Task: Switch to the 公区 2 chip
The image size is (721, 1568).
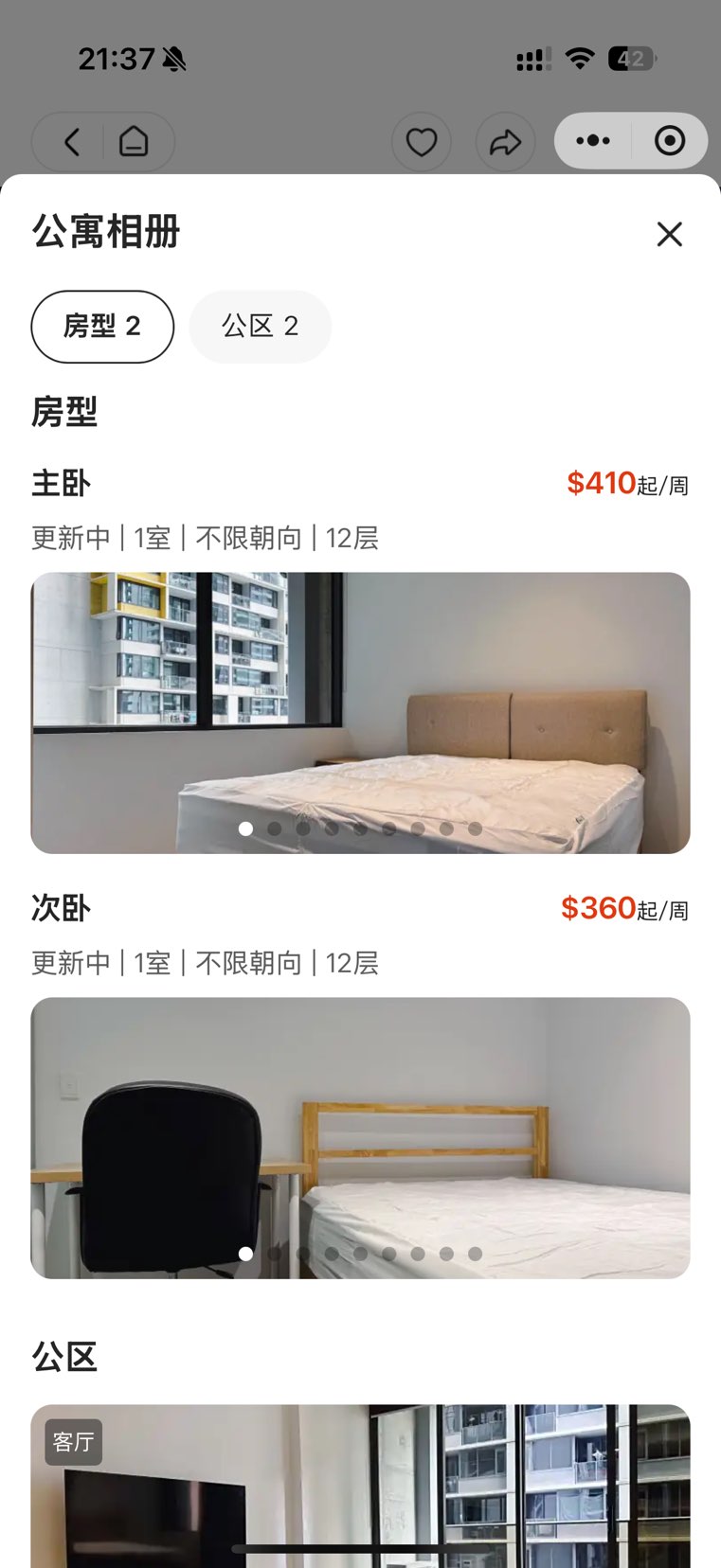Action: coord(260,327)
